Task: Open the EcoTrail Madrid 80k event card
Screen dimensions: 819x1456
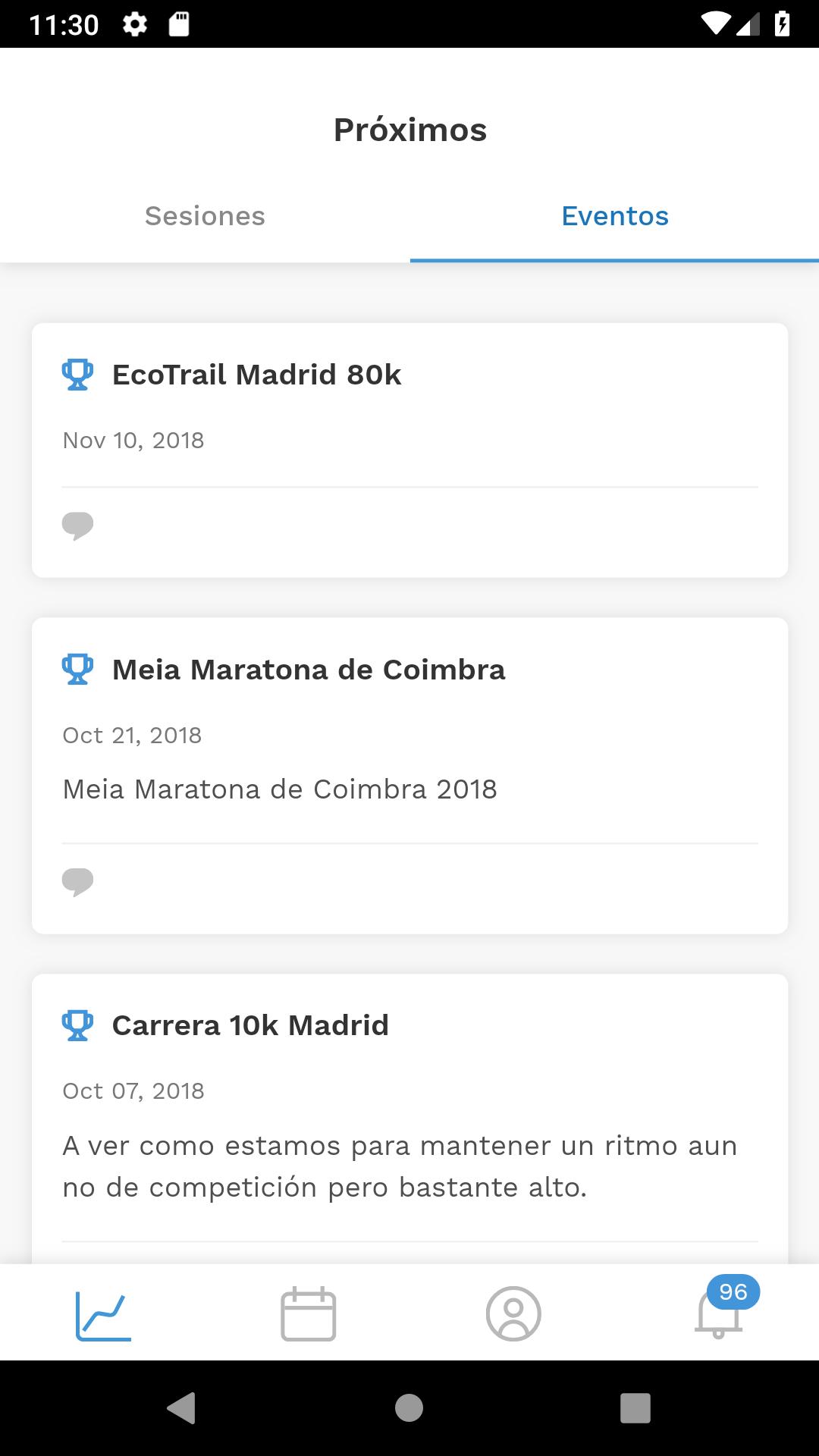Action: pyautogui.click(x=409, y=450)
